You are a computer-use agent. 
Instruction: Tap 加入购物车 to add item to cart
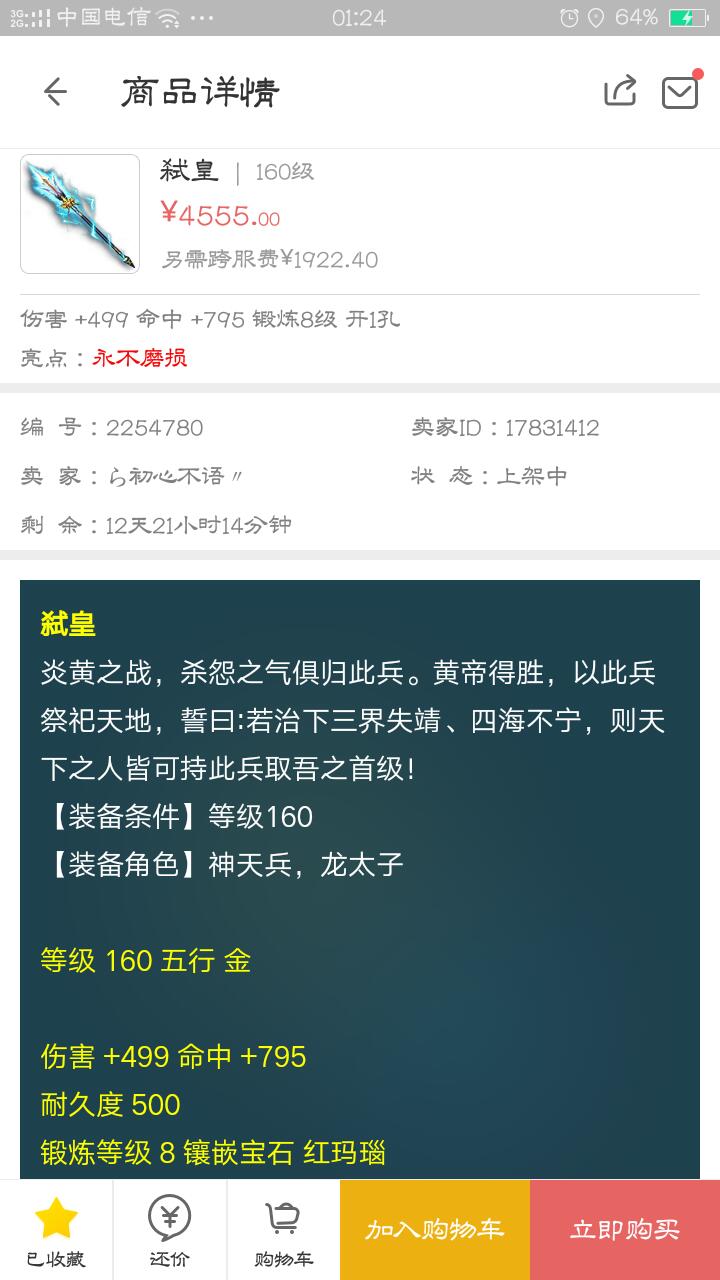[435, 1230]
